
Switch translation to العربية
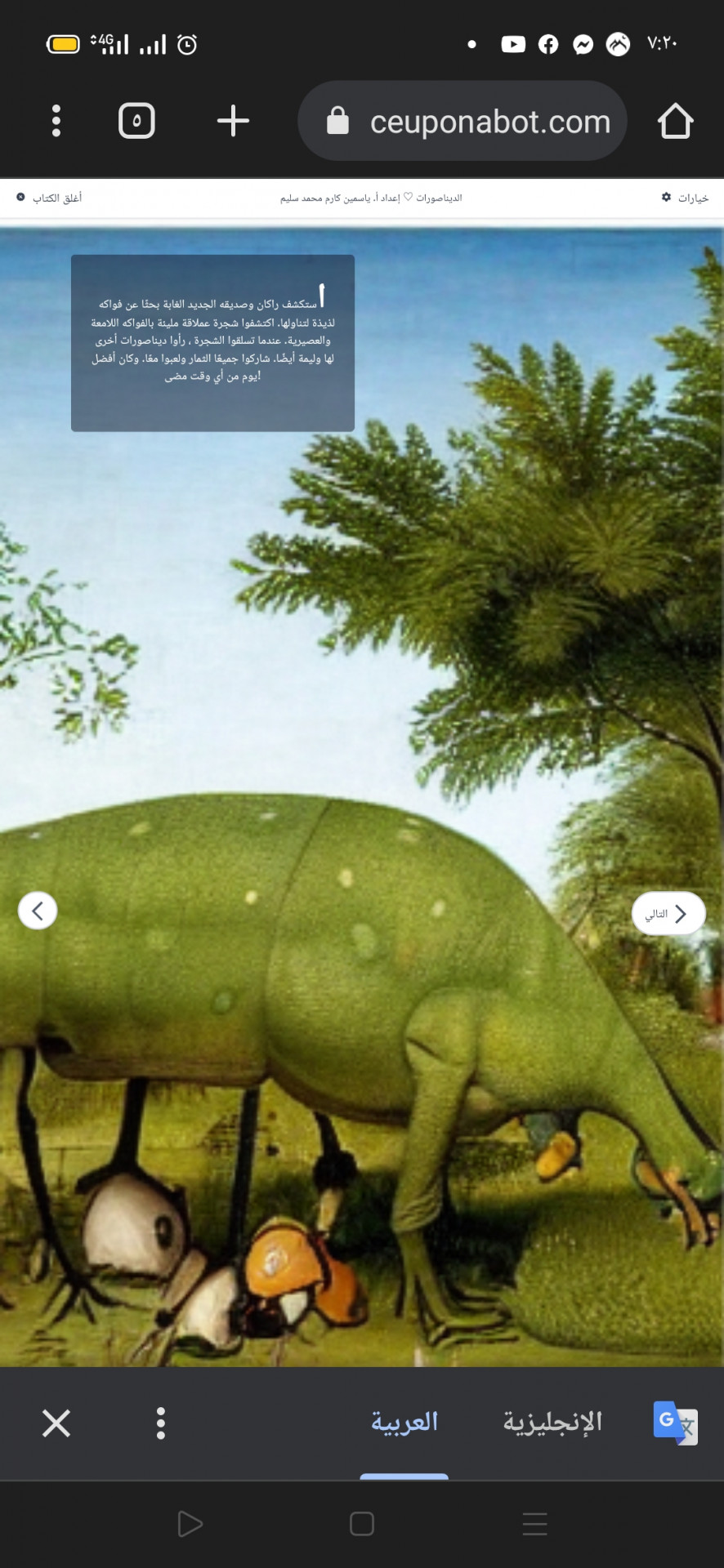click(x=404, y=1422)
